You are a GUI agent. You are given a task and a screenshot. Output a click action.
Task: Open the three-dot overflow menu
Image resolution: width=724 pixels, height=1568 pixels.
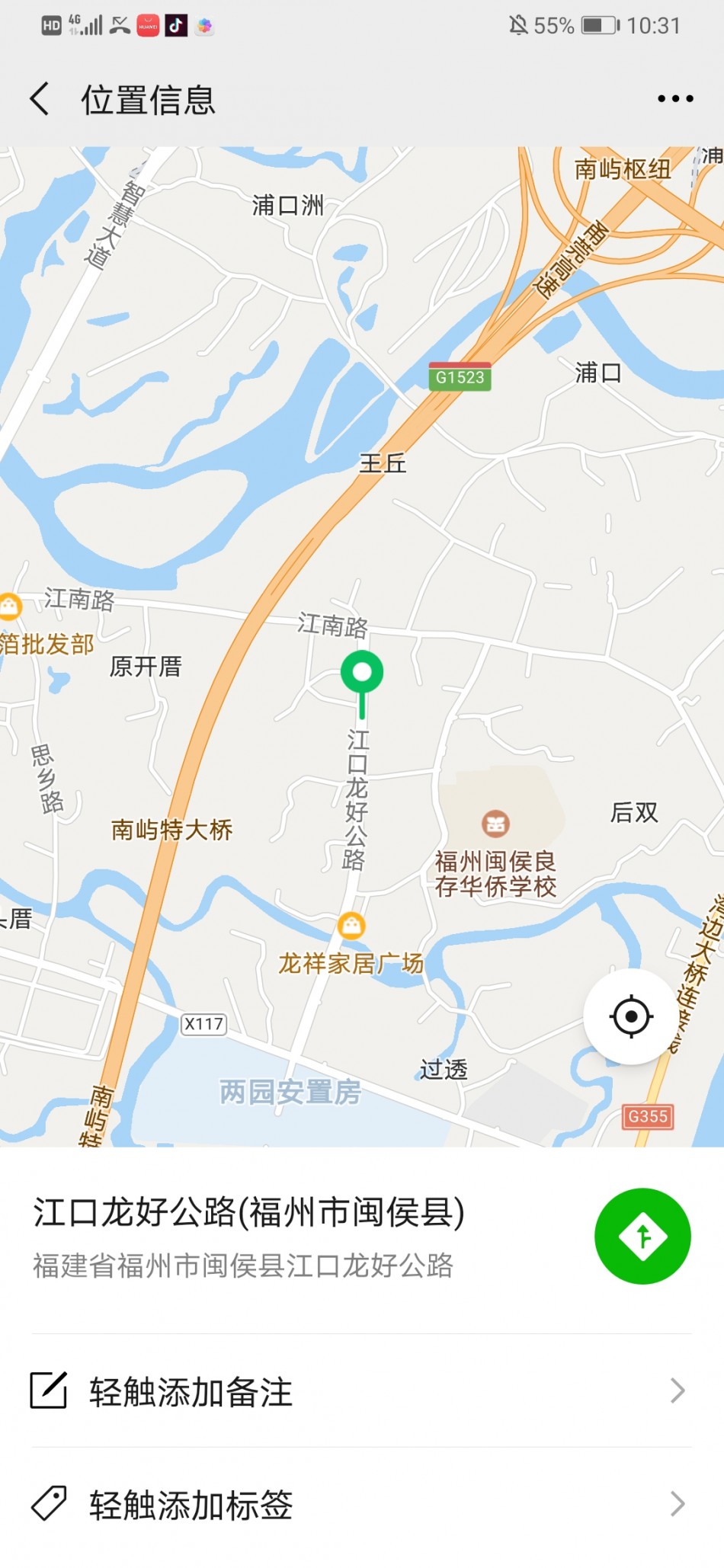click(x=675, y=99)
